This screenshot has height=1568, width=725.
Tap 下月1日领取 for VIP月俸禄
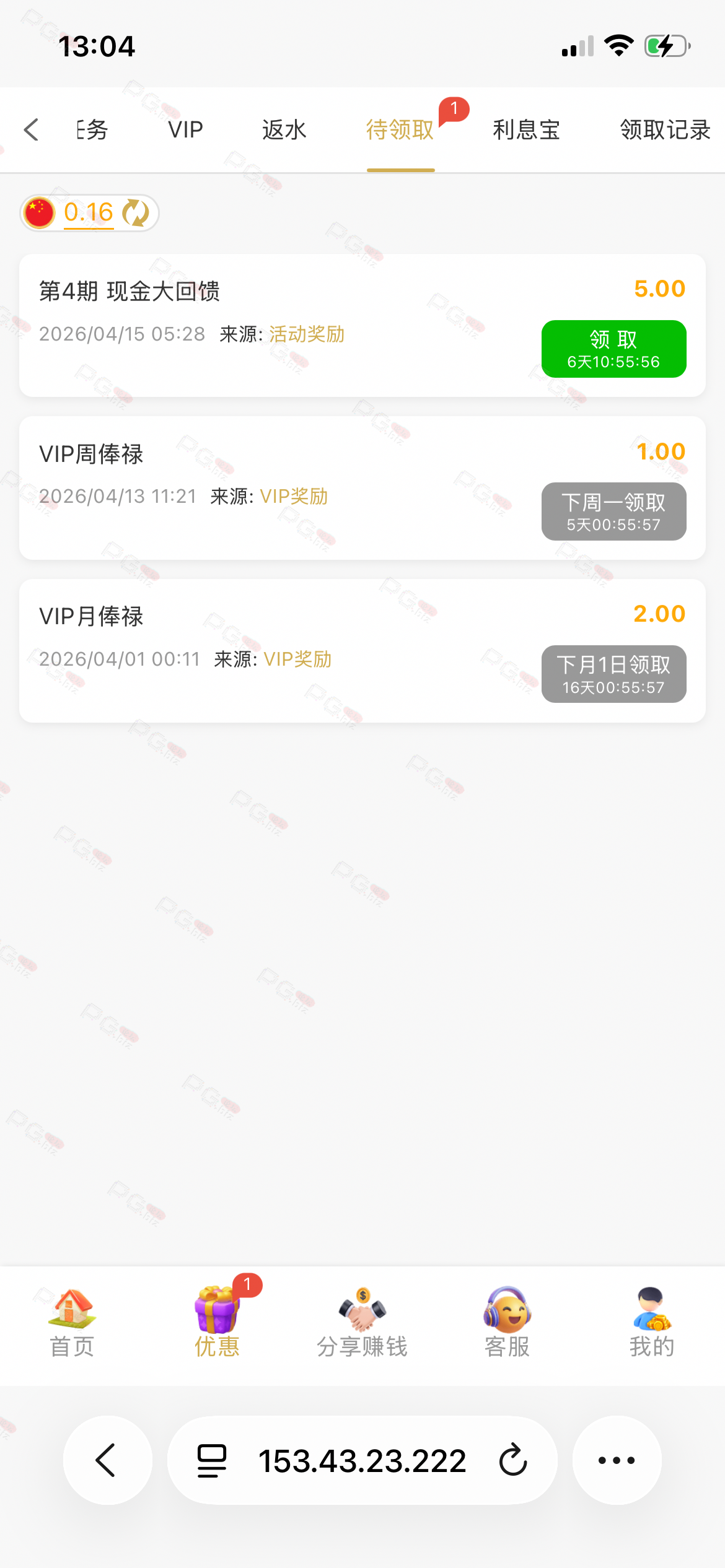point(613,674)
